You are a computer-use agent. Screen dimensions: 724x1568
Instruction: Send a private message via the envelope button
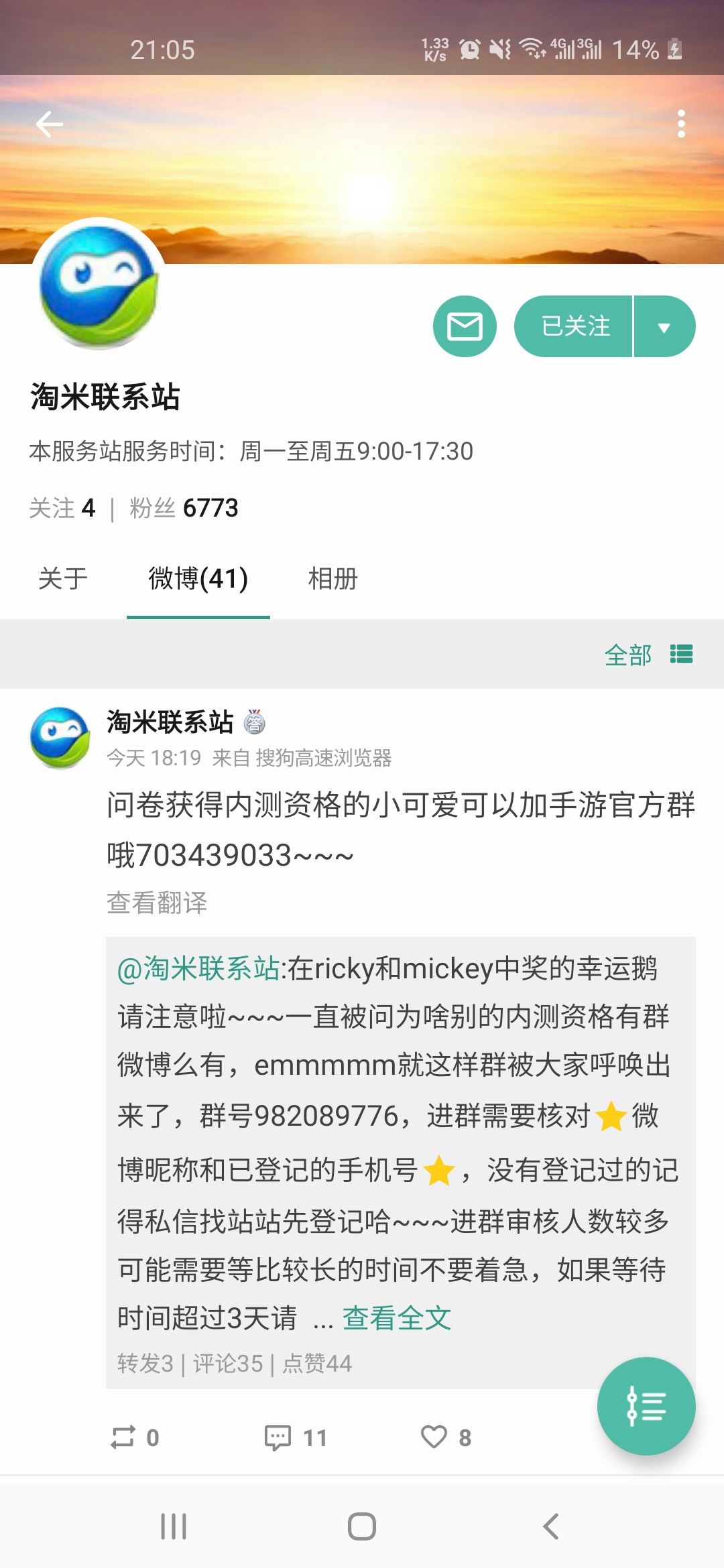tap(465, 326)
